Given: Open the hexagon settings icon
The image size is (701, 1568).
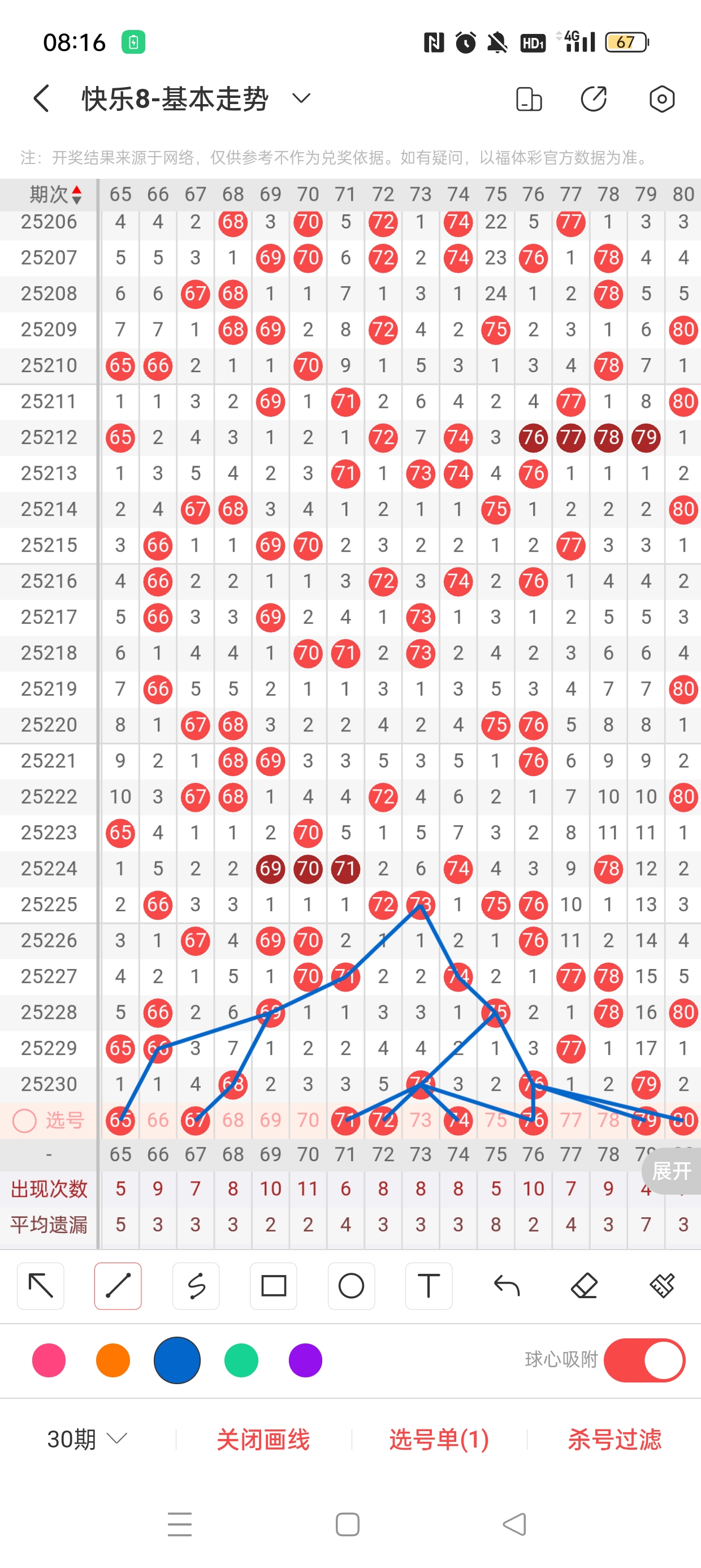Looking at the screenshot, I should [661, 98].
